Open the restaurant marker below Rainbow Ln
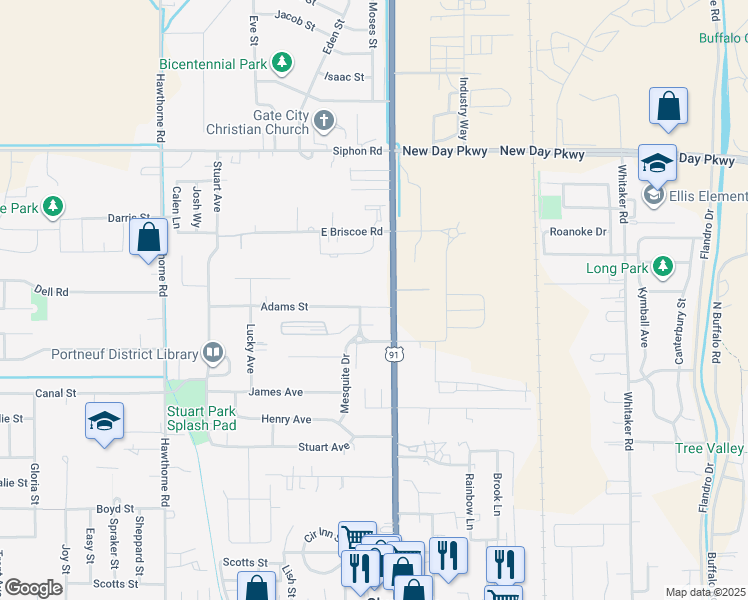748x600 pixels. click(448, 557)
